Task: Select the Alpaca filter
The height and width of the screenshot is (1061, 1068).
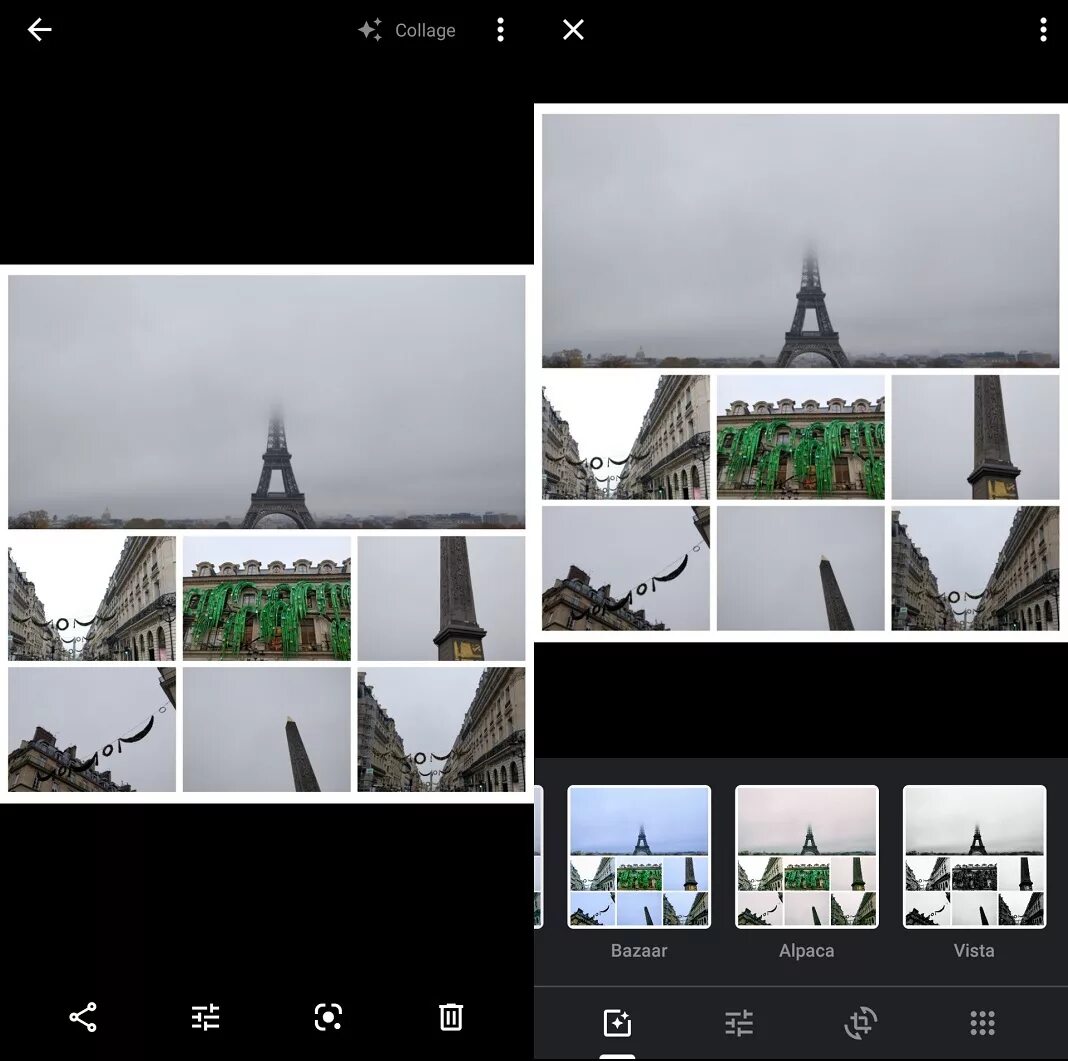Action: coord(807,857)
